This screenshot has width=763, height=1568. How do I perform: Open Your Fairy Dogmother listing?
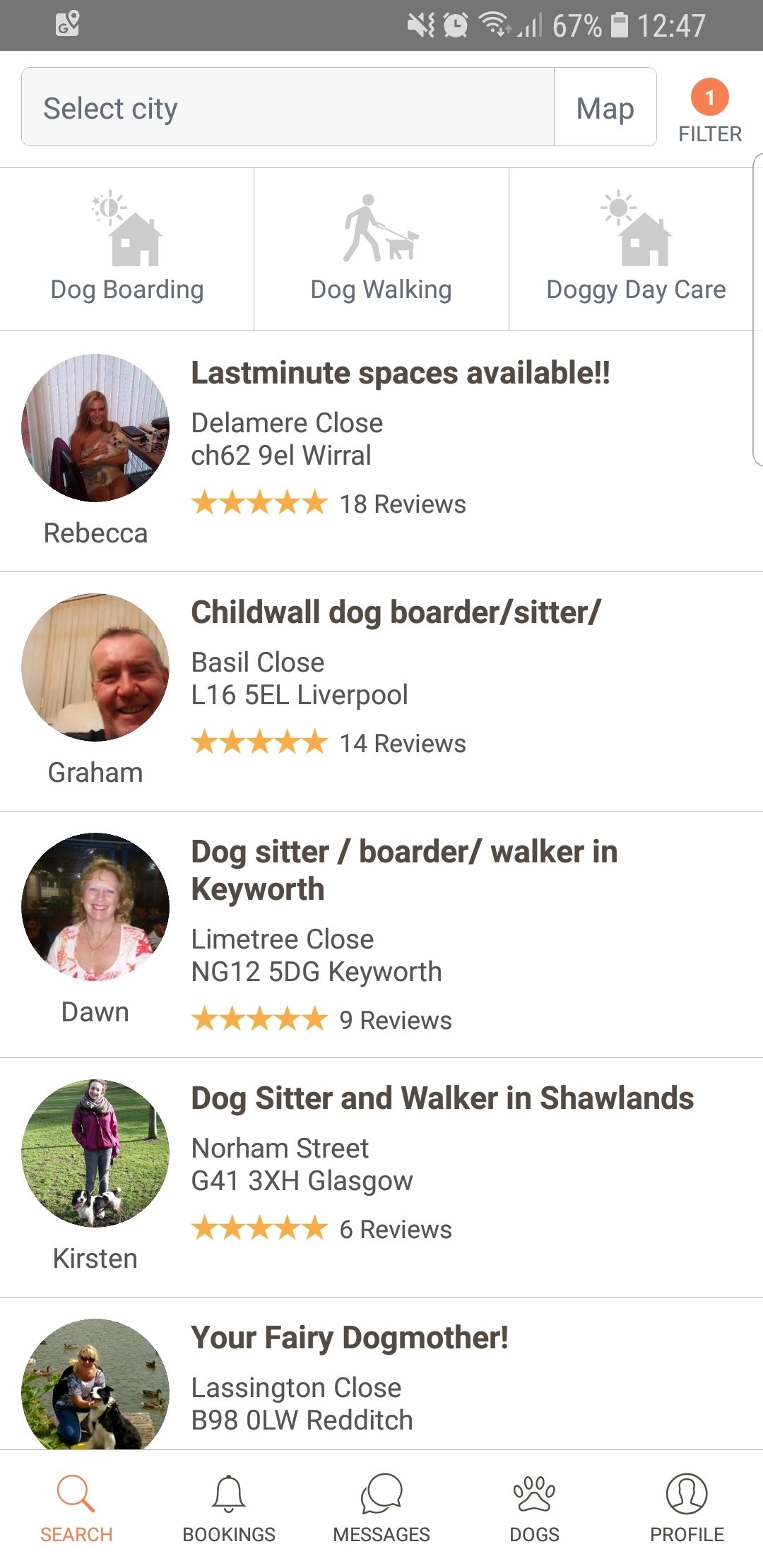381,1374
